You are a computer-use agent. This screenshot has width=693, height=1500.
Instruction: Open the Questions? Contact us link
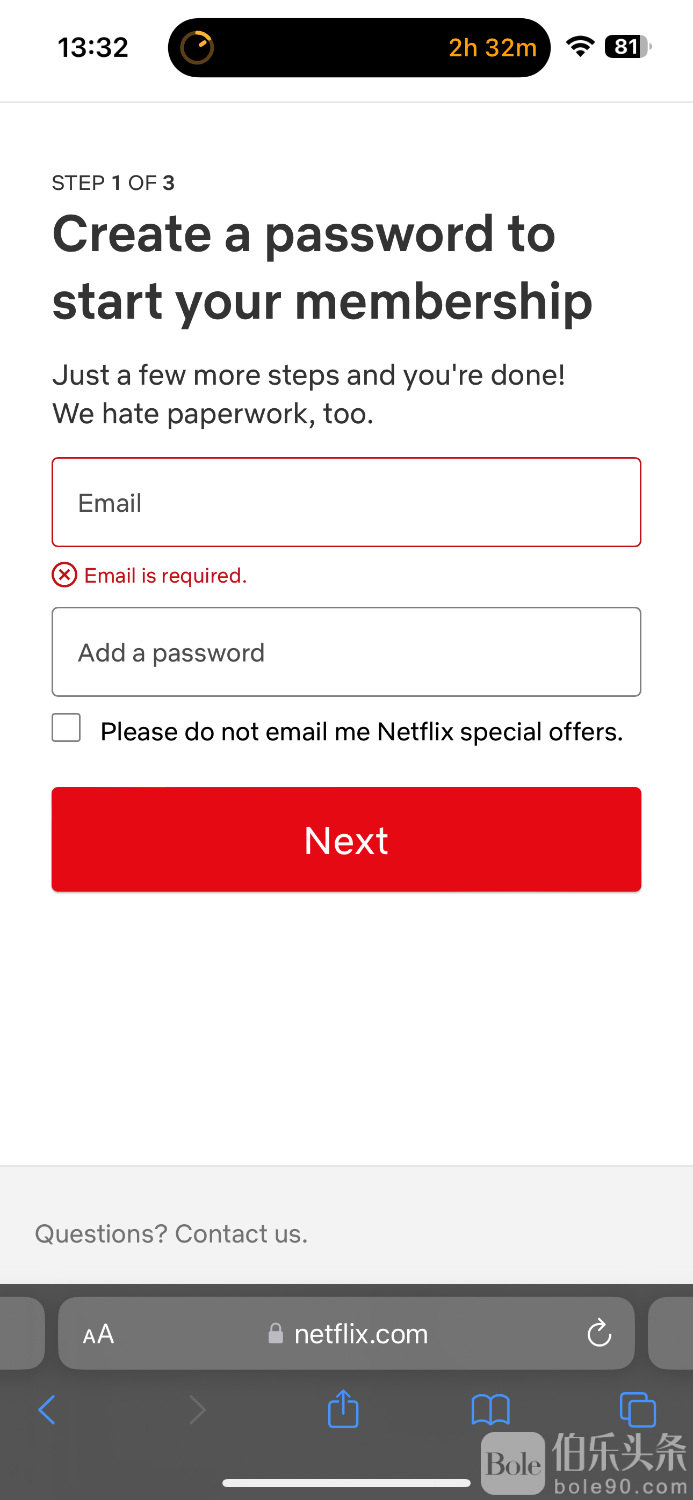[171, 1234]
